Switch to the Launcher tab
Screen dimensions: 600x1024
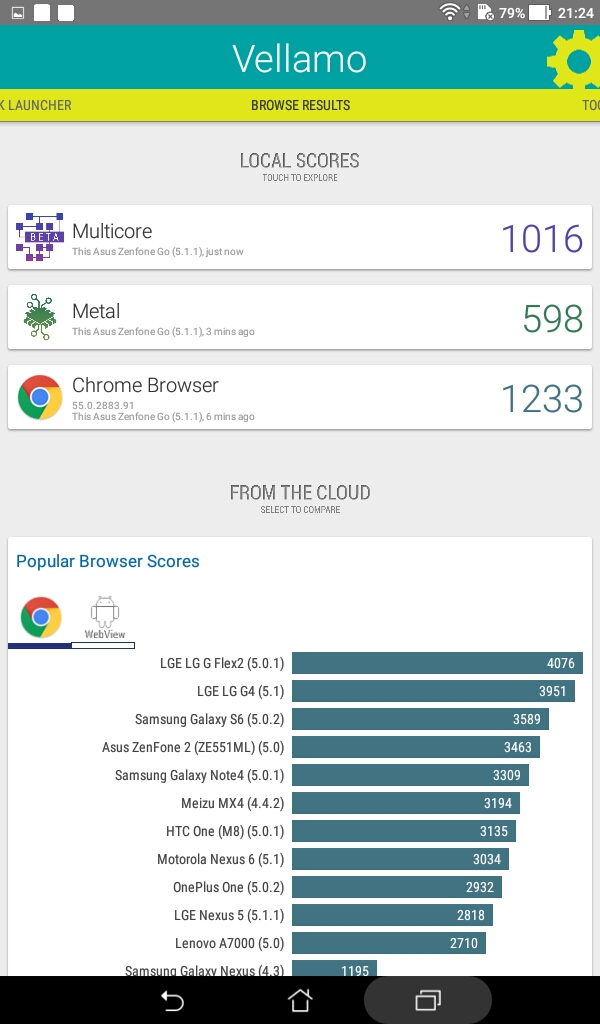(35, 105)
